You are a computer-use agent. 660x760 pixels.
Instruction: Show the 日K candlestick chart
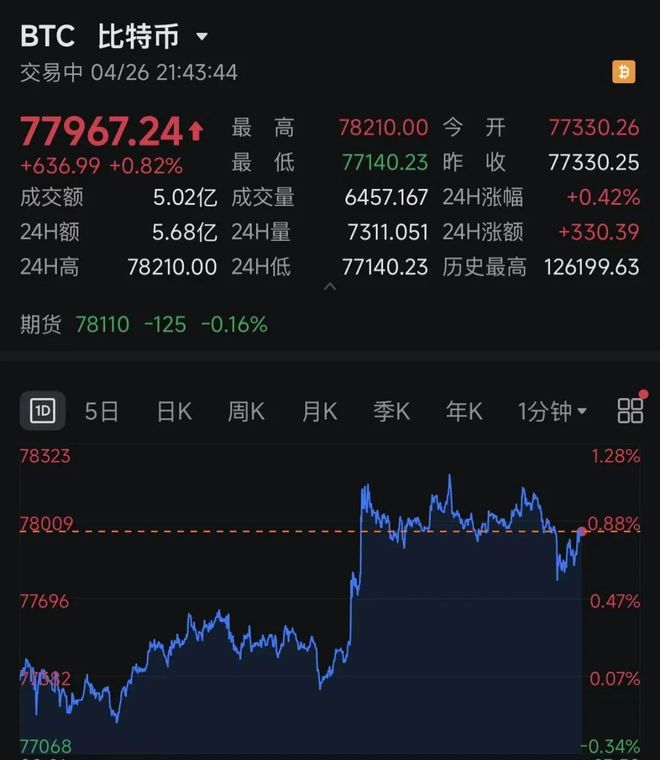pos(174,411)
